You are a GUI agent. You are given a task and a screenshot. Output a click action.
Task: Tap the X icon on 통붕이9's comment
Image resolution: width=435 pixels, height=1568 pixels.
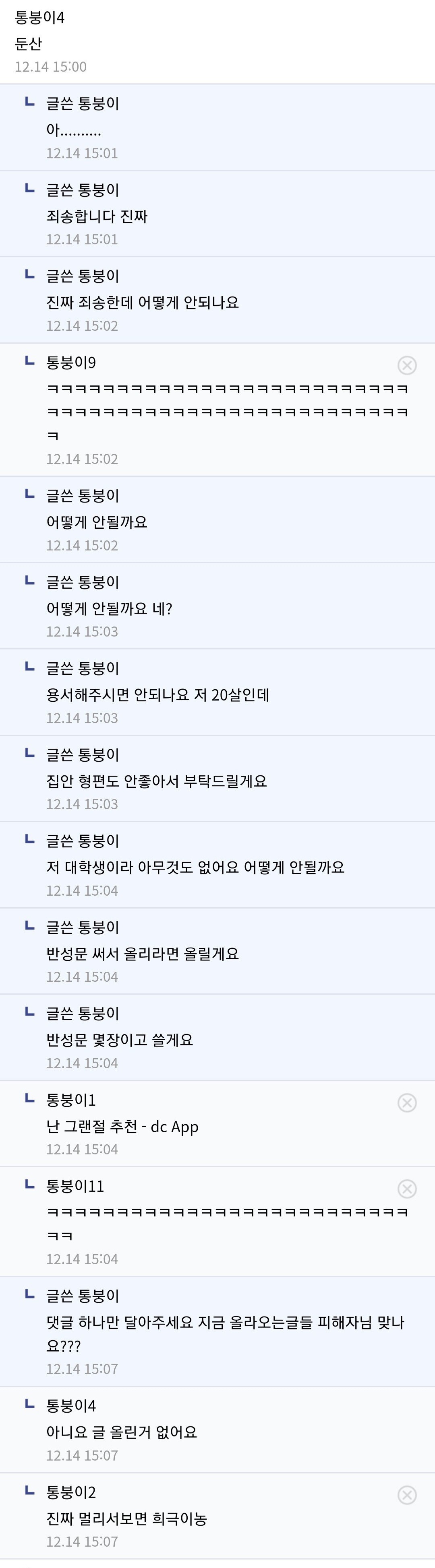coord(407,365)
